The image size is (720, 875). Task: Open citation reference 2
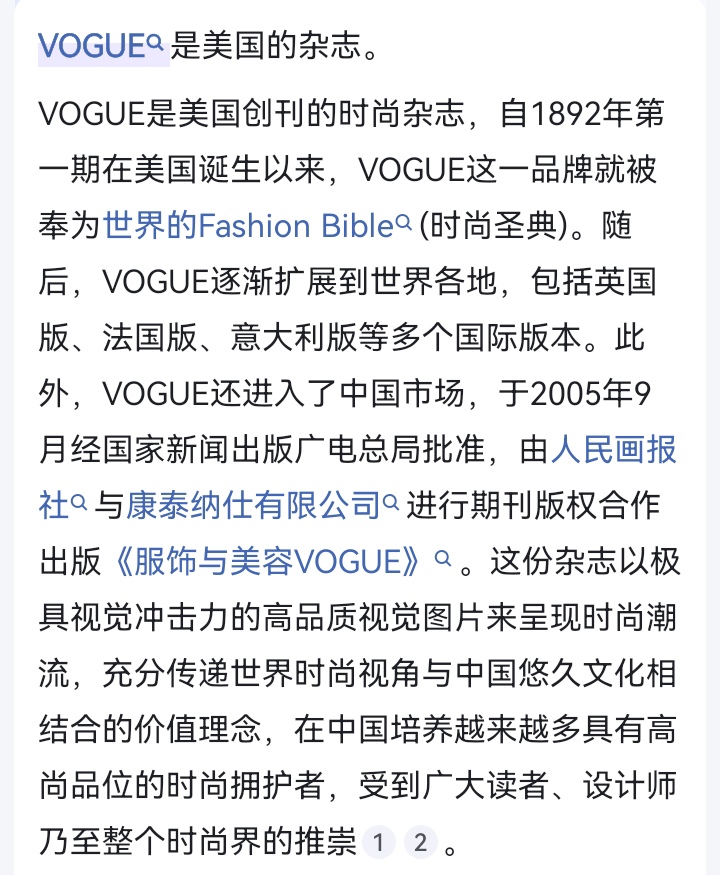(x=420, y=843)
